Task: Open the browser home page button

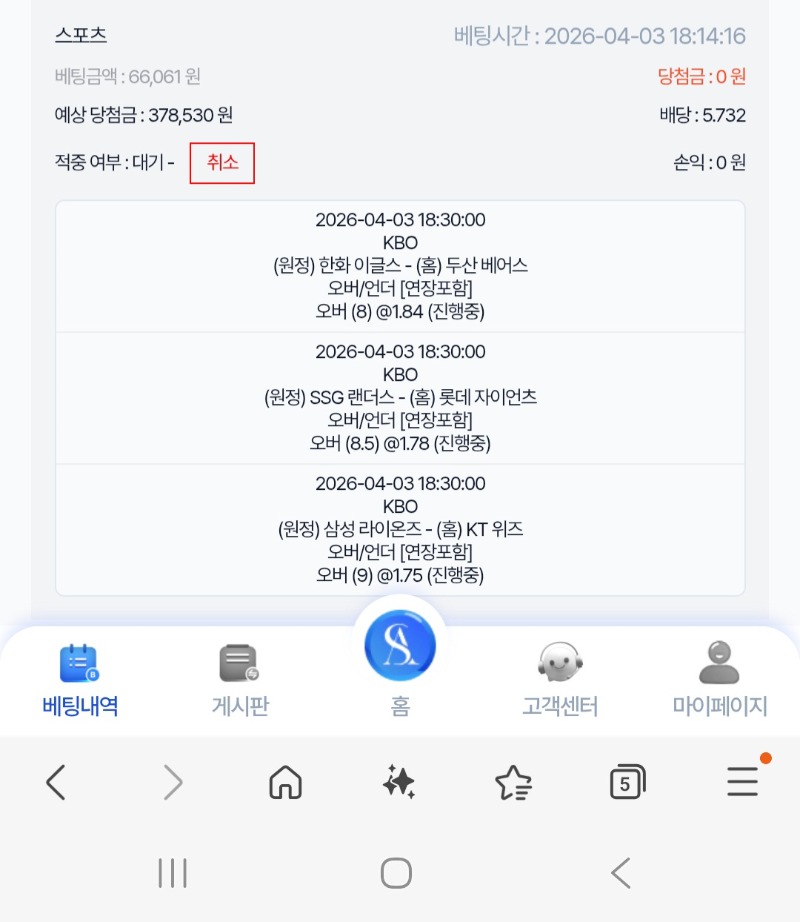Action: pyautogui.click(x=286, y=782)
